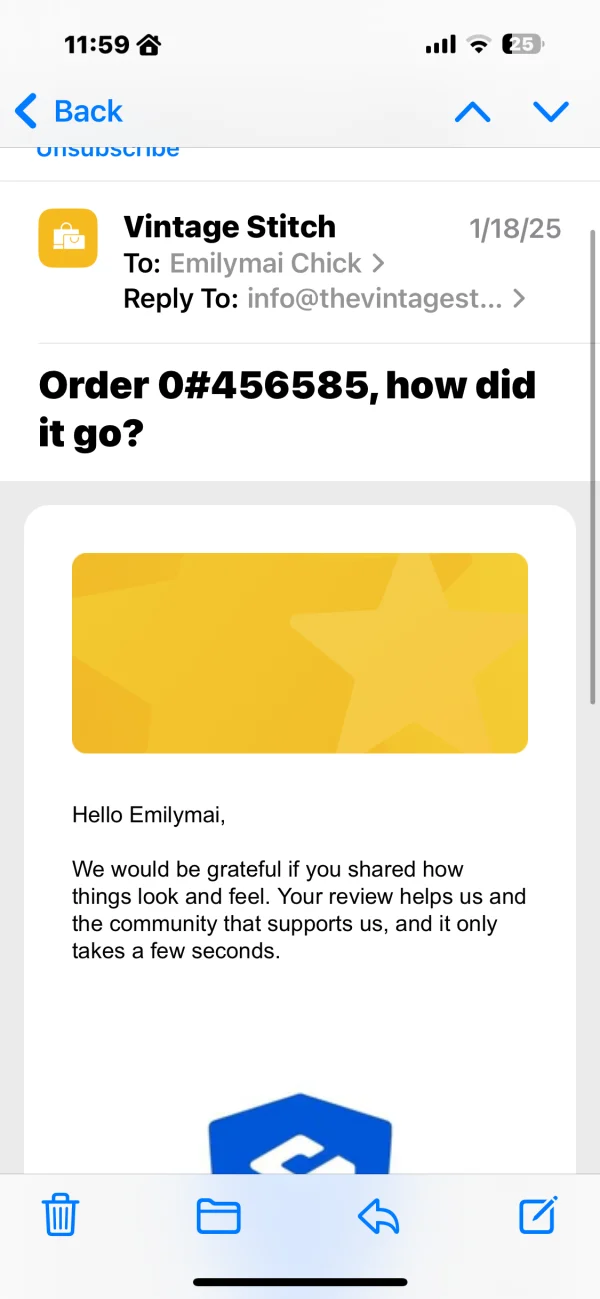Viewport: 600px width, 1299px height.
Task: Reply to this email
Action: [x=379, y=1216]
